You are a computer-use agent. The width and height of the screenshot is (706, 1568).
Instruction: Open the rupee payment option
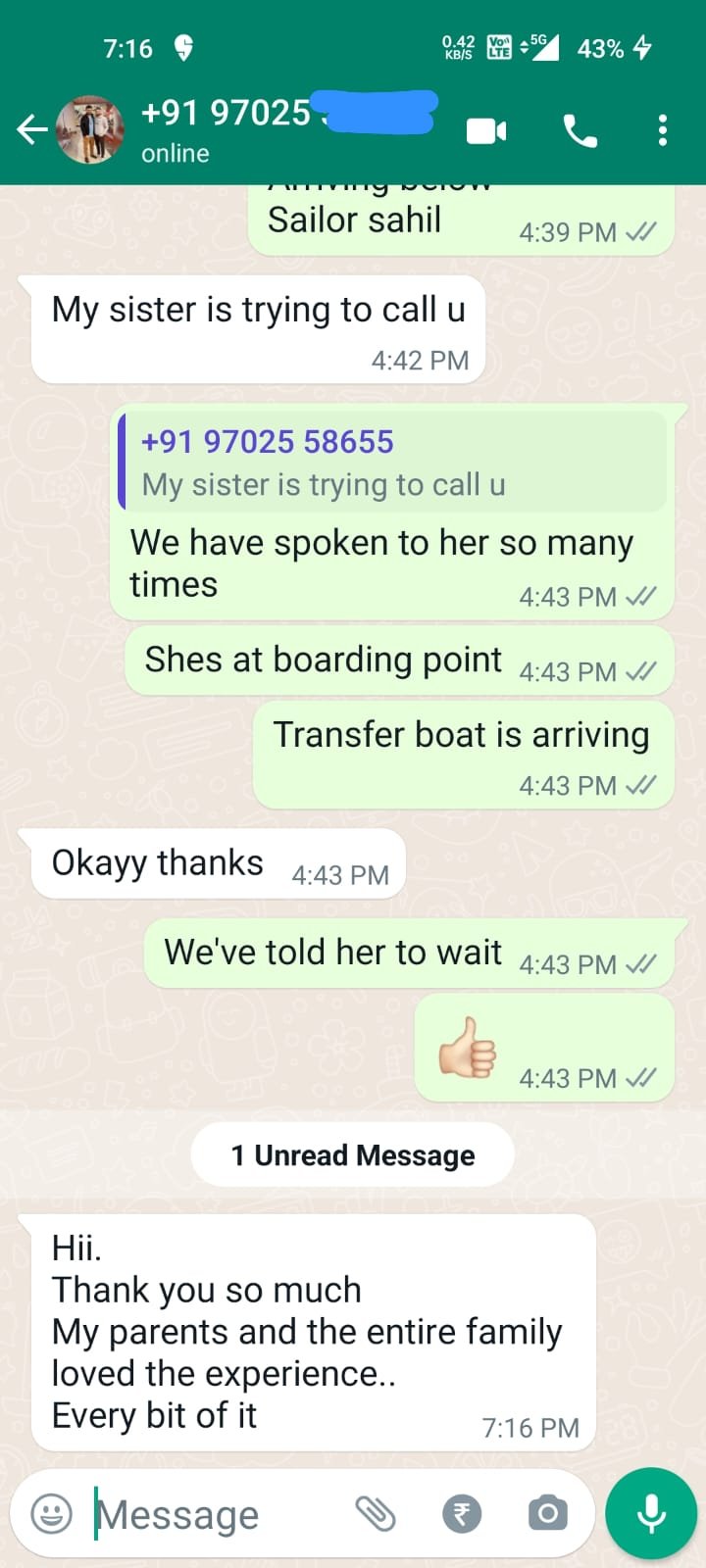coord(462,1514)
